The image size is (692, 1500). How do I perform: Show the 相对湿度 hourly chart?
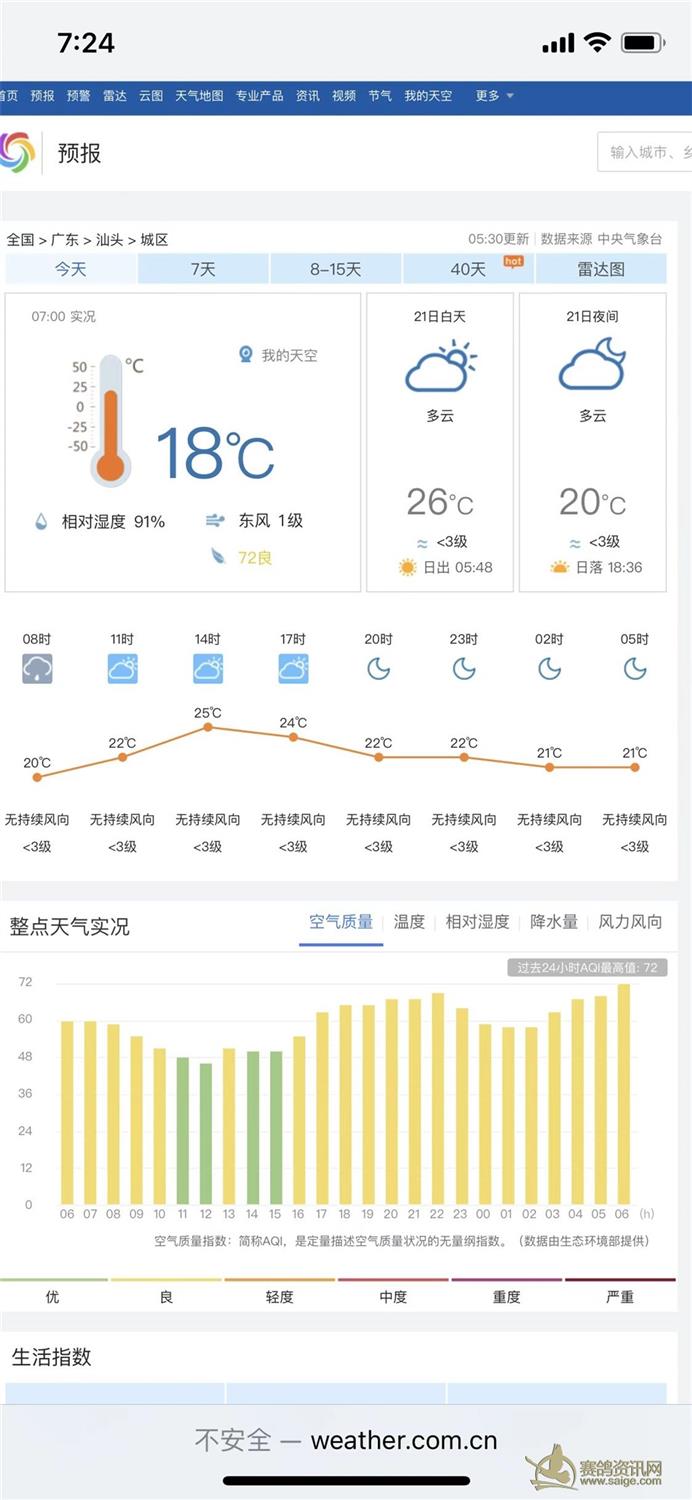(x=477, y=922)
